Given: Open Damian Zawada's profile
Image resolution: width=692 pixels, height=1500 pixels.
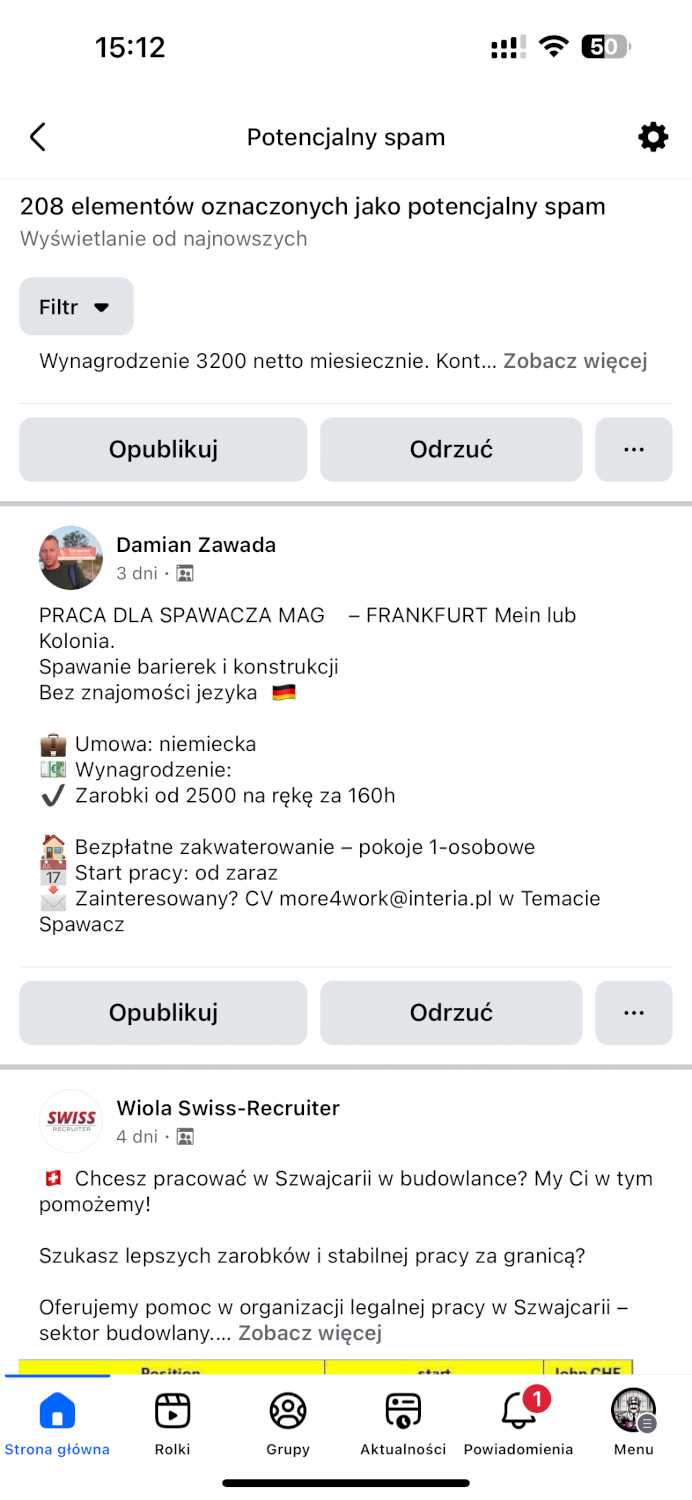Looking at the screenshot, I should click(x=196, y=545).
